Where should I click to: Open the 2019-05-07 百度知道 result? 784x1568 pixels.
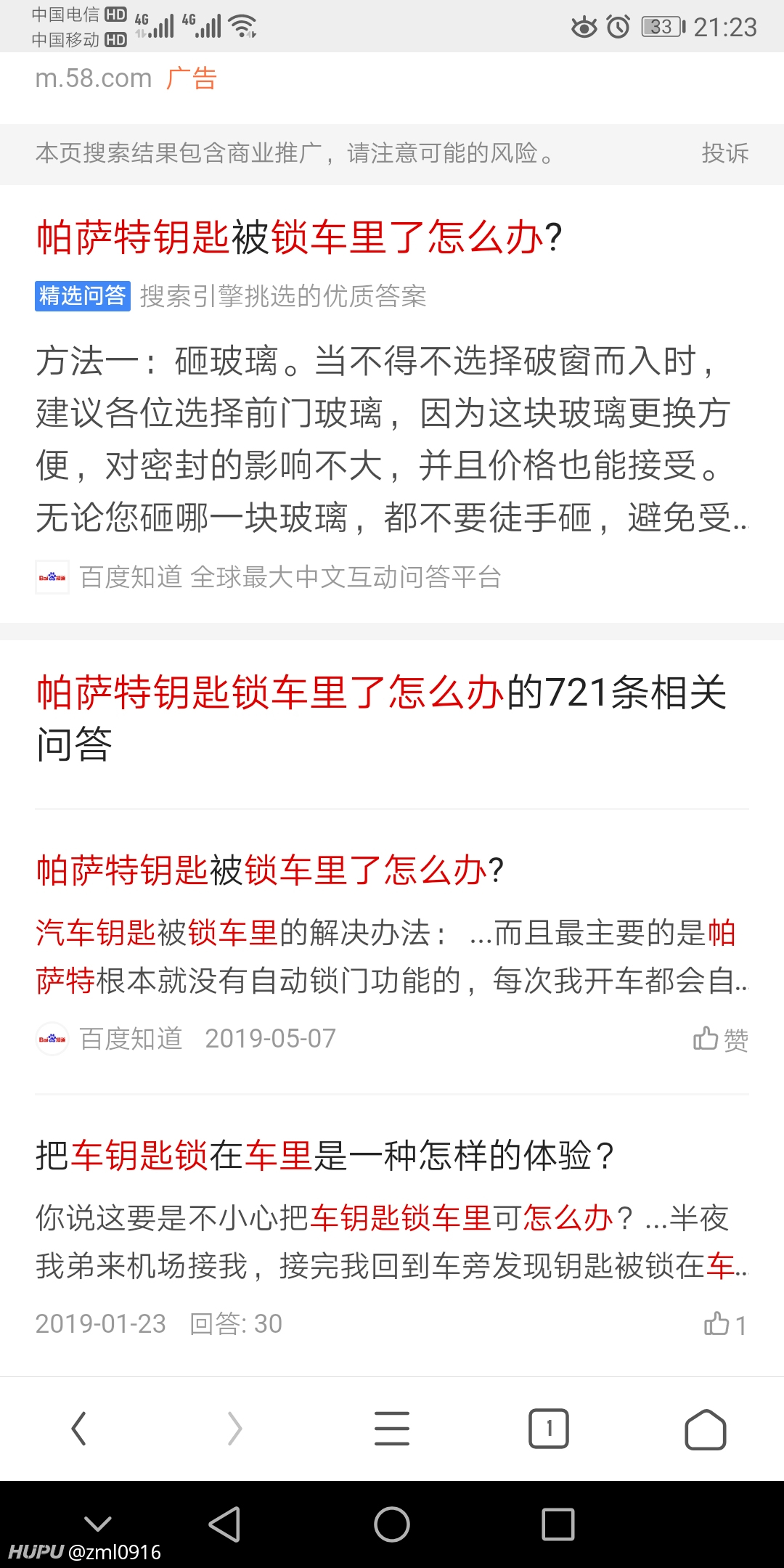[x=269, y=870]
